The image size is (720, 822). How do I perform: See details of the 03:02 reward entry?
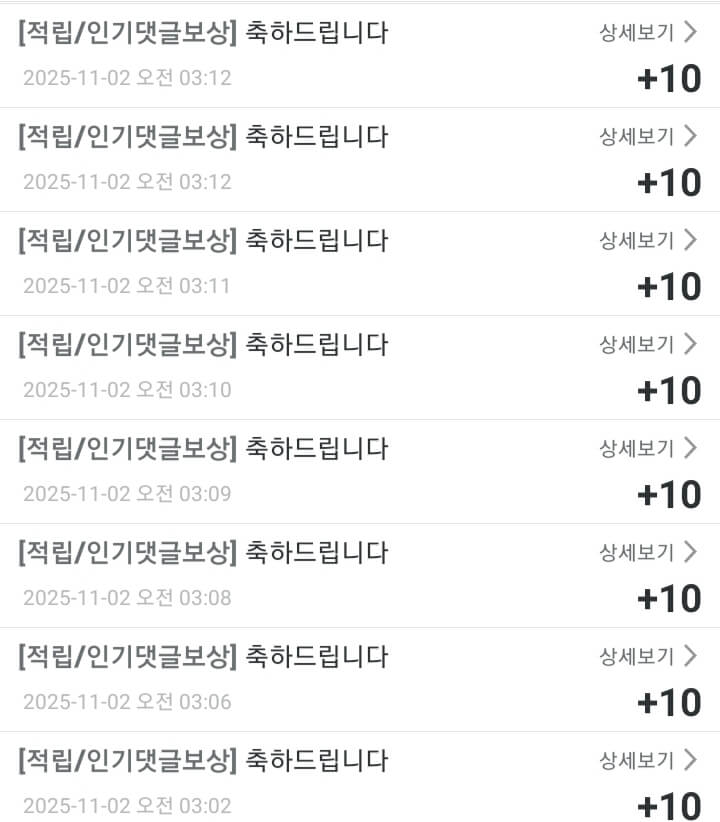pos(647,760)
